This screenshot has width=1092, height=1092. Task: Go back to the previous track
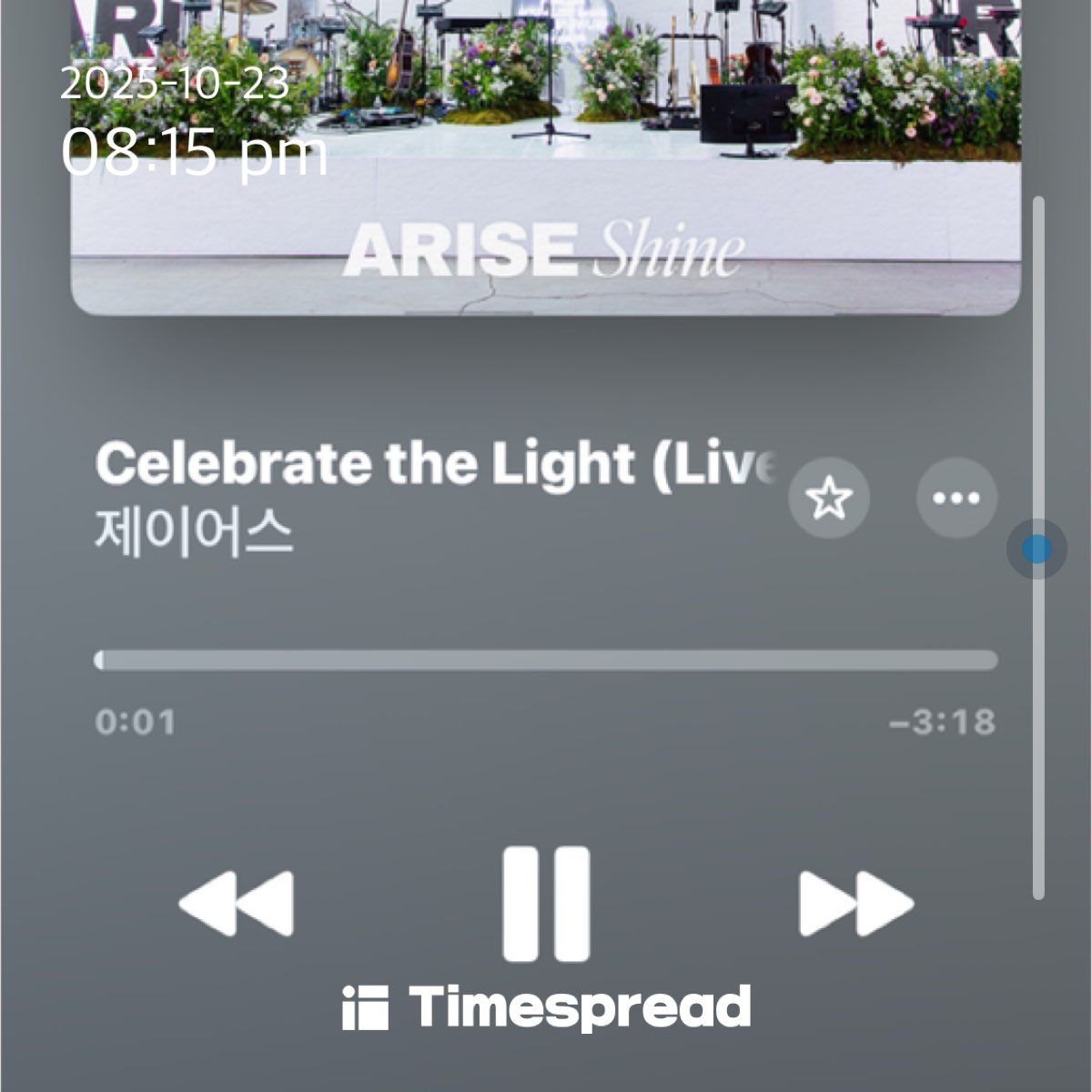click(x=237, y=904)
